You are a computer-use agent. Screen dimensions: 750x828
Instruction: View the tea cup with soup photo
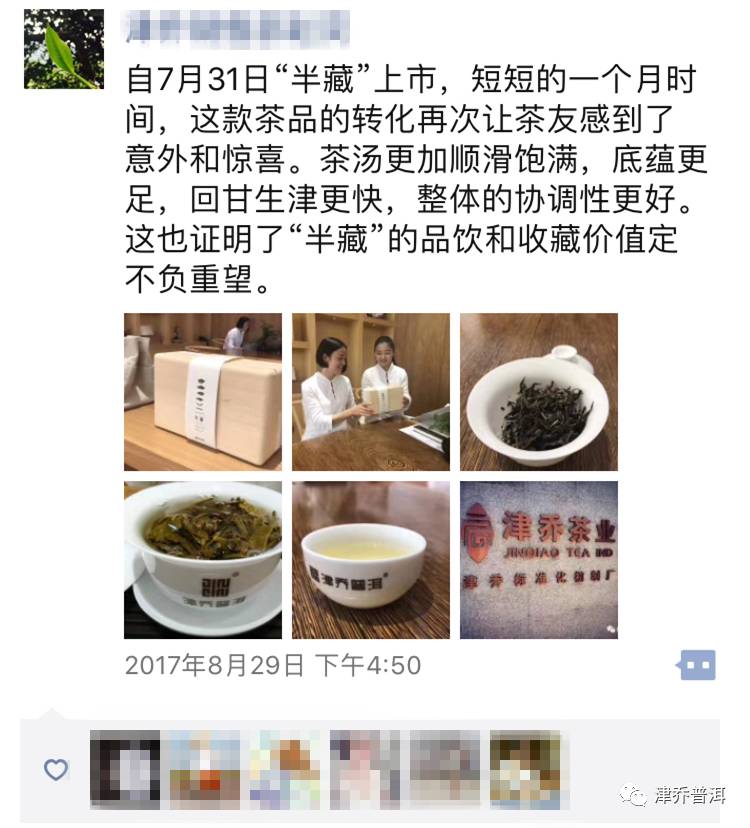click(371, 560)
